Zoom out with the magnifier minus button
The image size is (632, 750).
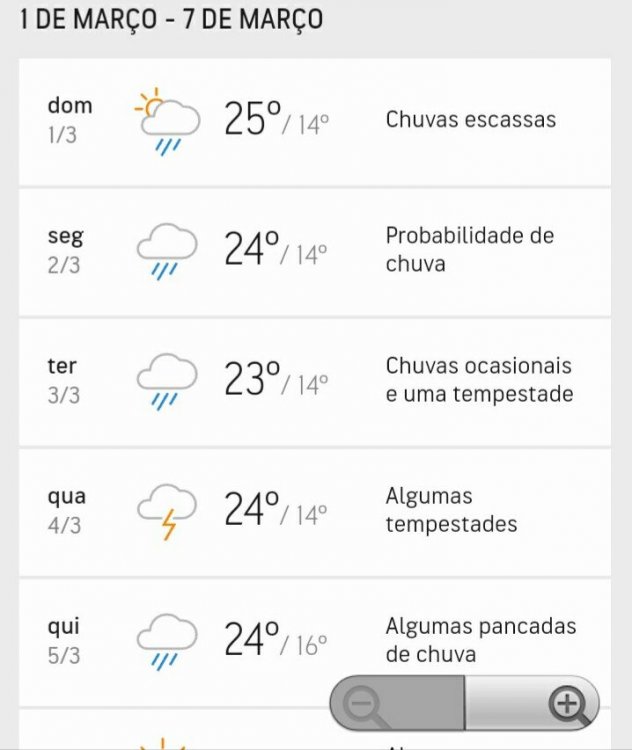364,705
